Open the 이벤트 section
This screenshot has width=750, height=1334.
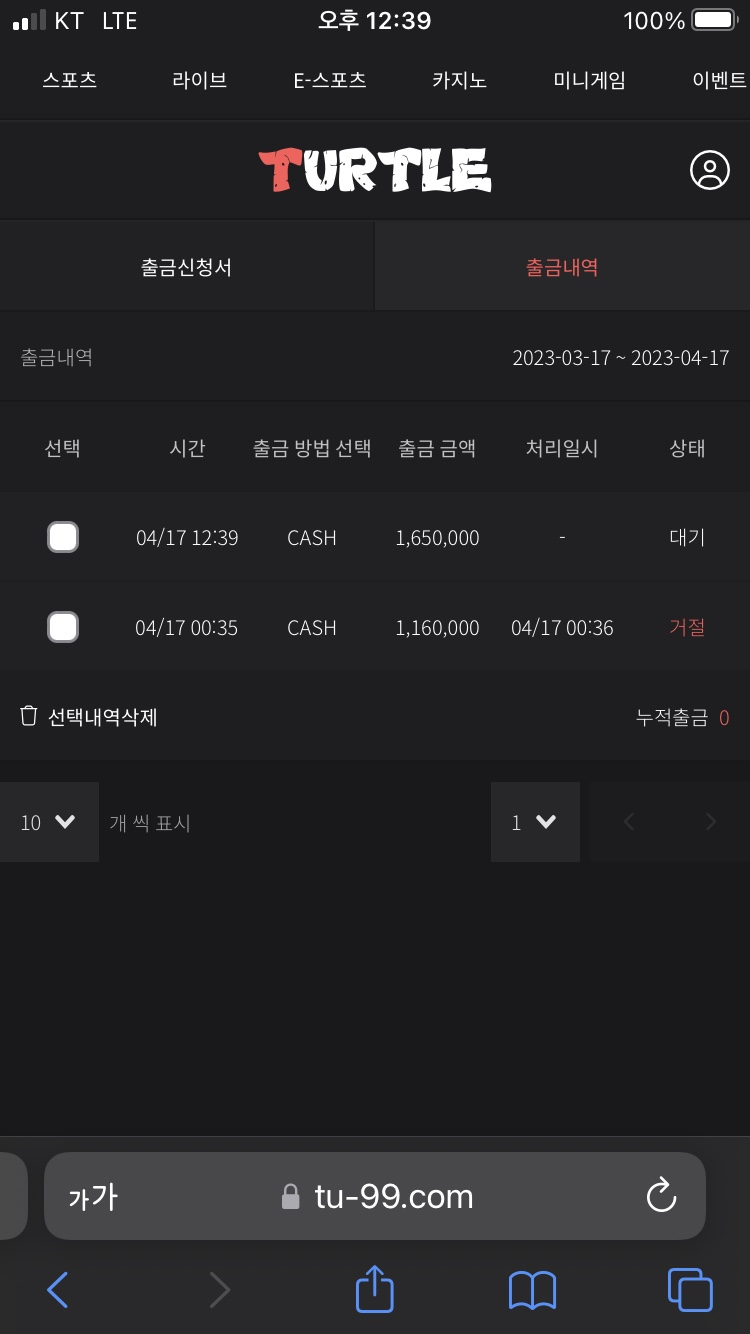tap(718, 81)
